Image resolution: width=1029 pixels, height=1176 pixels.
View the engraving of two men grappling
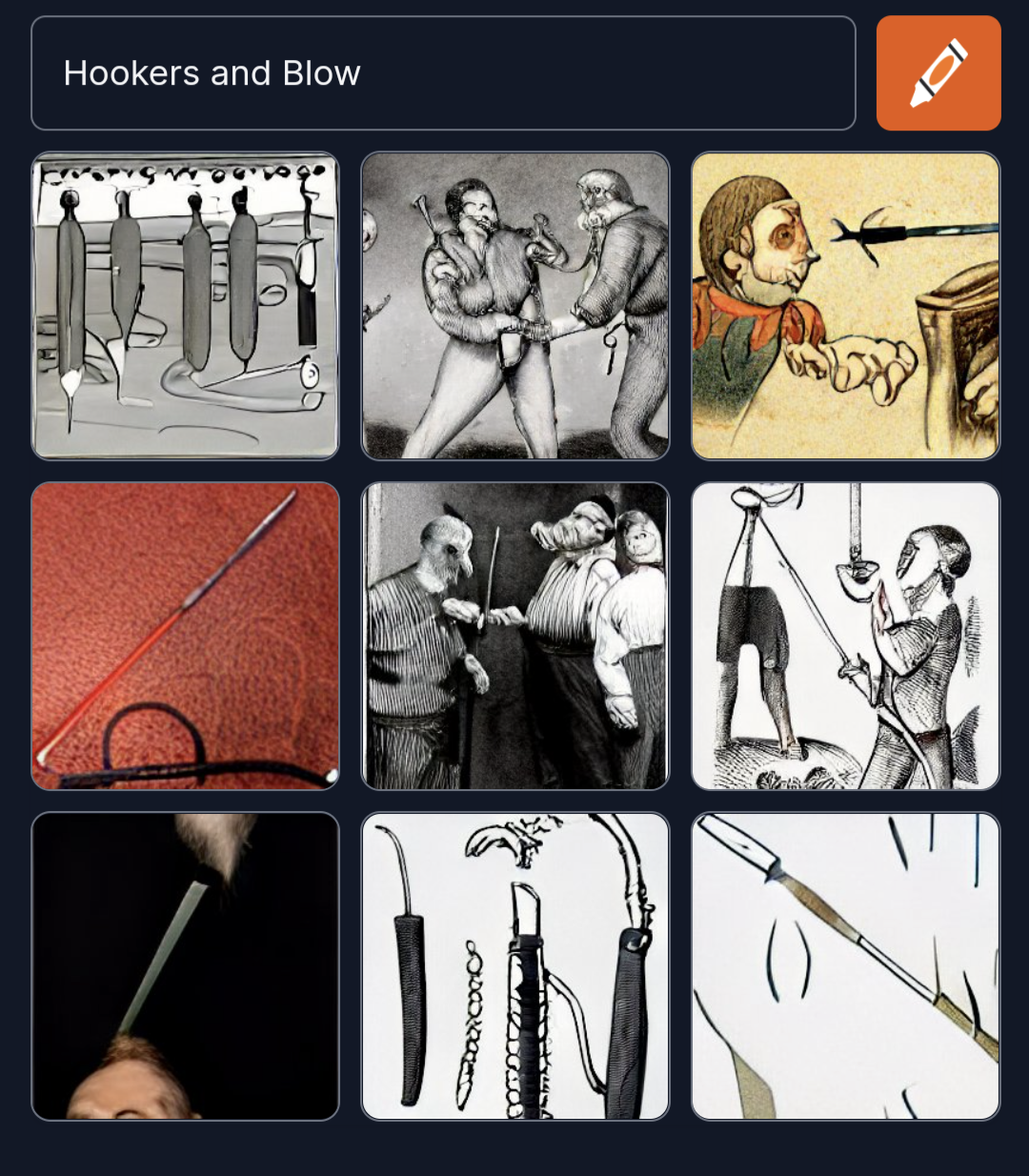pos(515,306)
